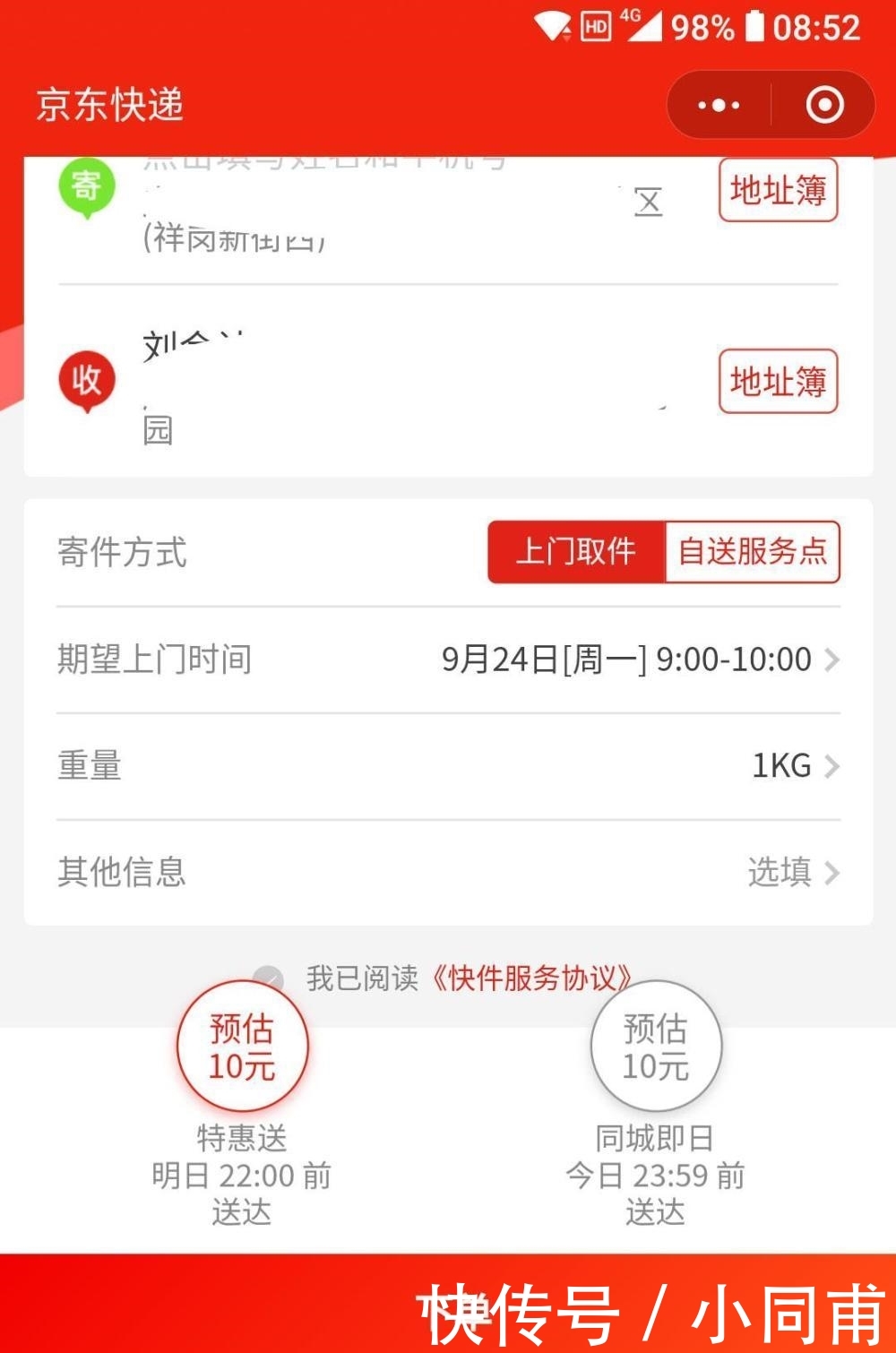
Task: Open the sender's 地址簿 address book button
Action: click(x=776, y=188)
